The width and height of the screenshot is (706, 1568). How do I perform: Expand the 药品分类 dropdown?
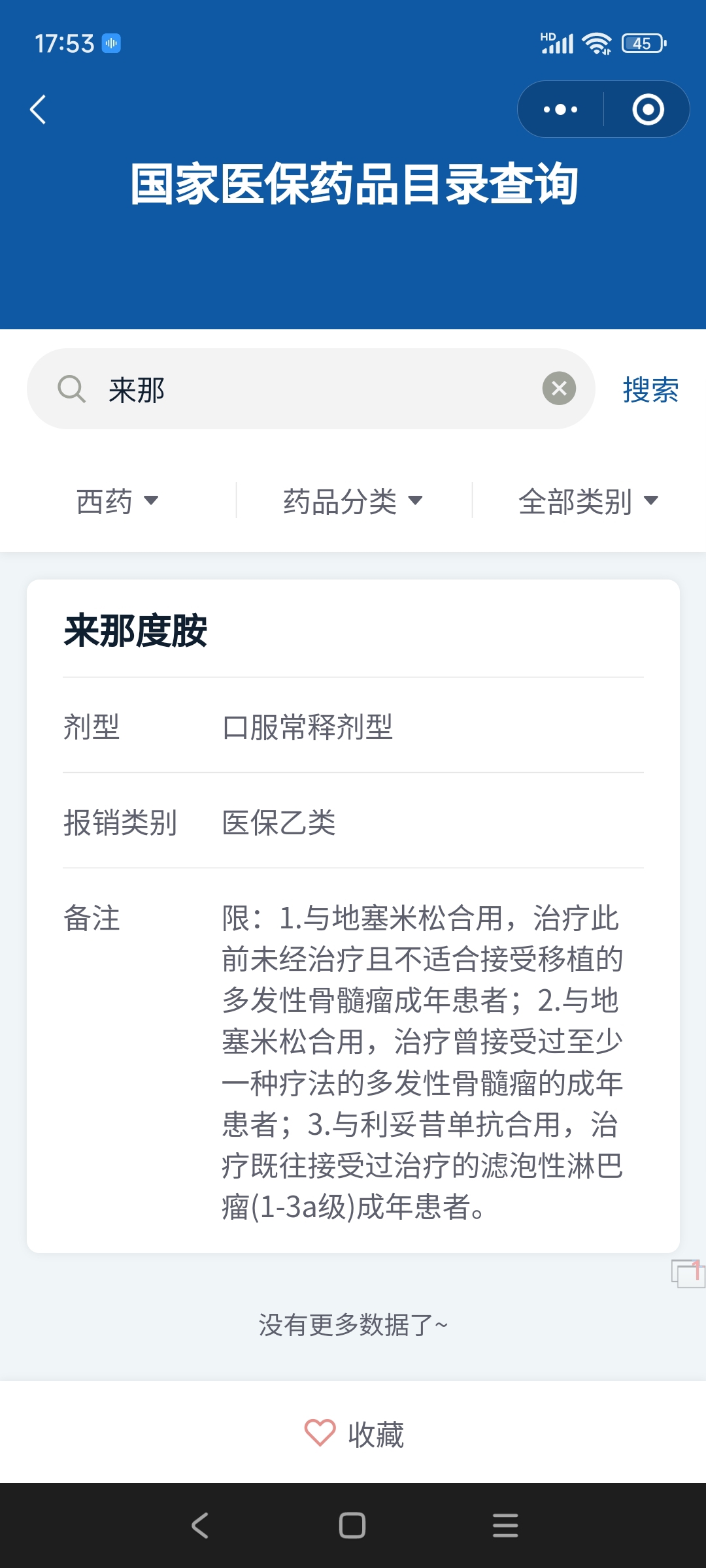[353, 501]
